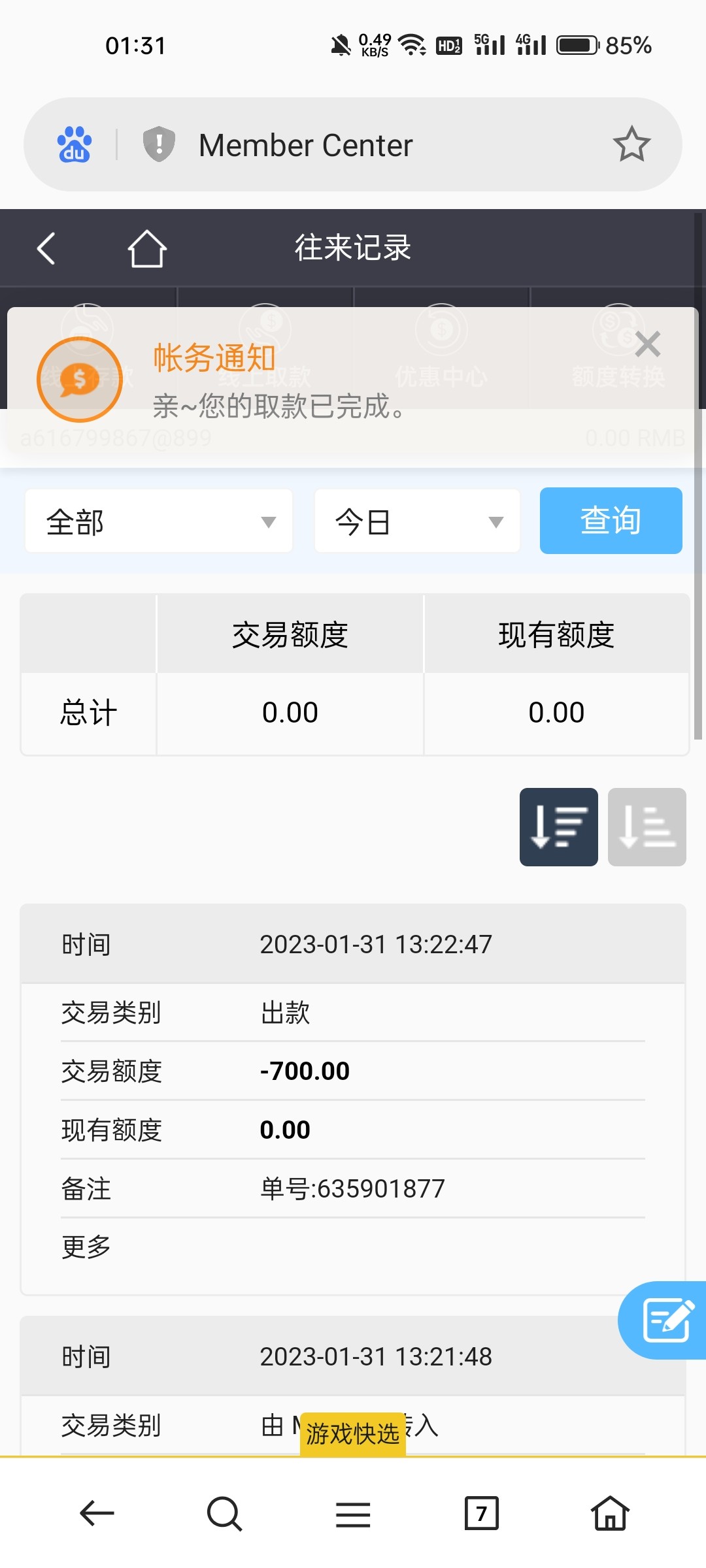Navigate back with browser back arrow
This screenshot has width=706, height=1568.
point(97,1513)
